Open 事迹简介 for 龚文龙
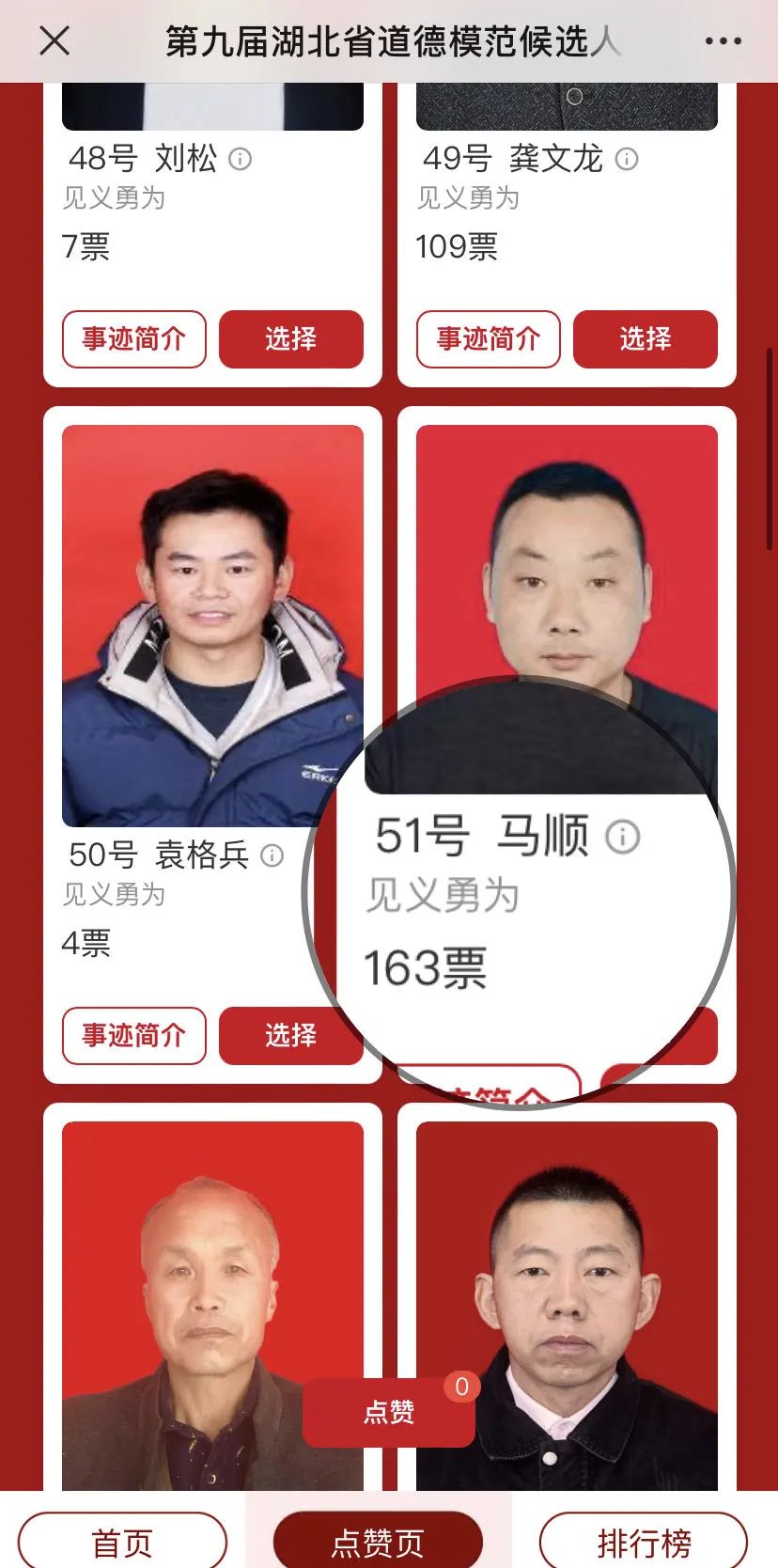This screenshot has height=1568, width=778. coord(488,338)
